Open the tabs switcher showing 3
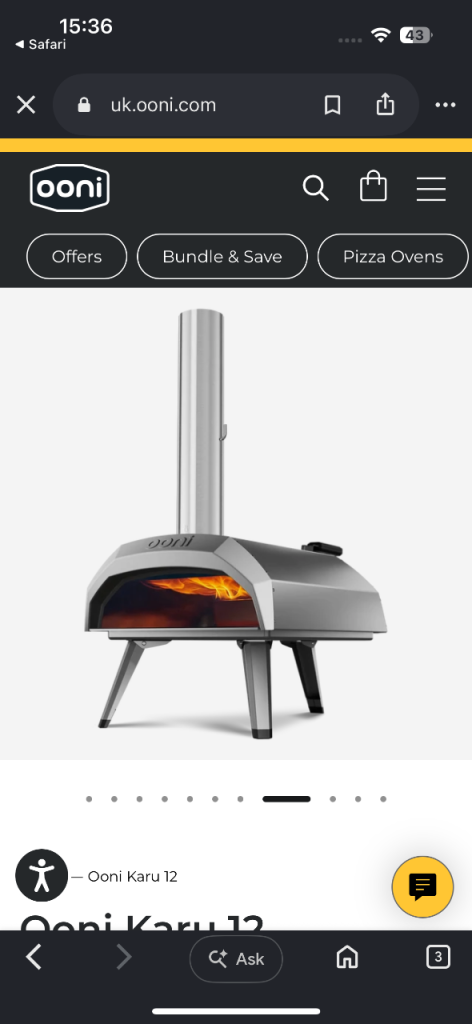Screen dimensions: 472x1024 438,957
